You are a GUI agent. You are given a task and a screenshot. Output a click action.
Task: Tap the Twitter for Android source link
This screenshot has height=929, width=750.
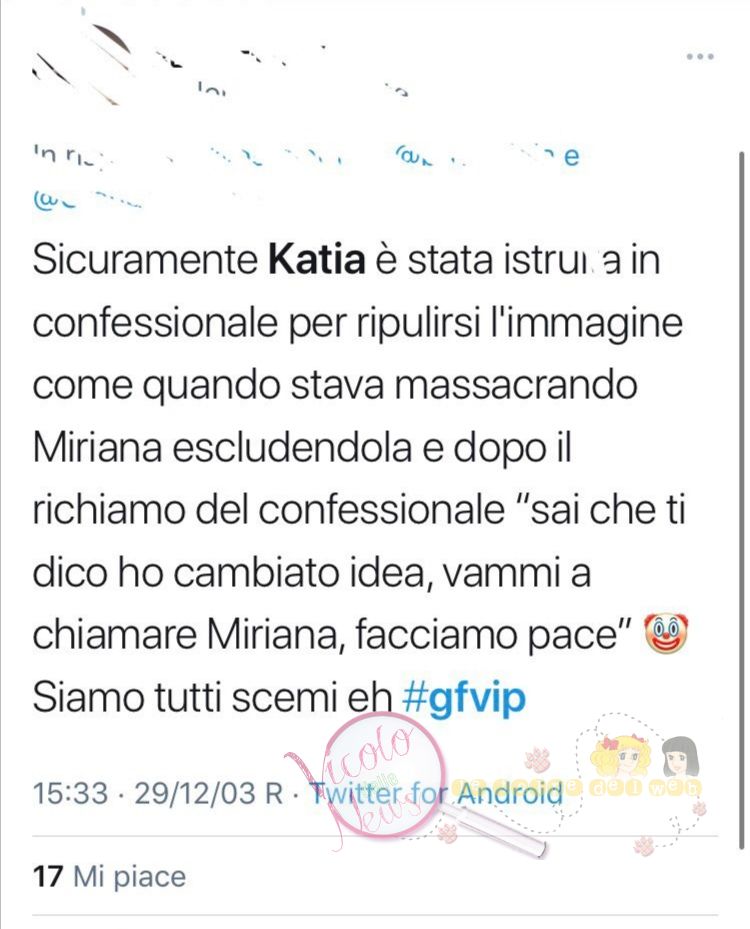pyautogui.click(x=436, y=794)
